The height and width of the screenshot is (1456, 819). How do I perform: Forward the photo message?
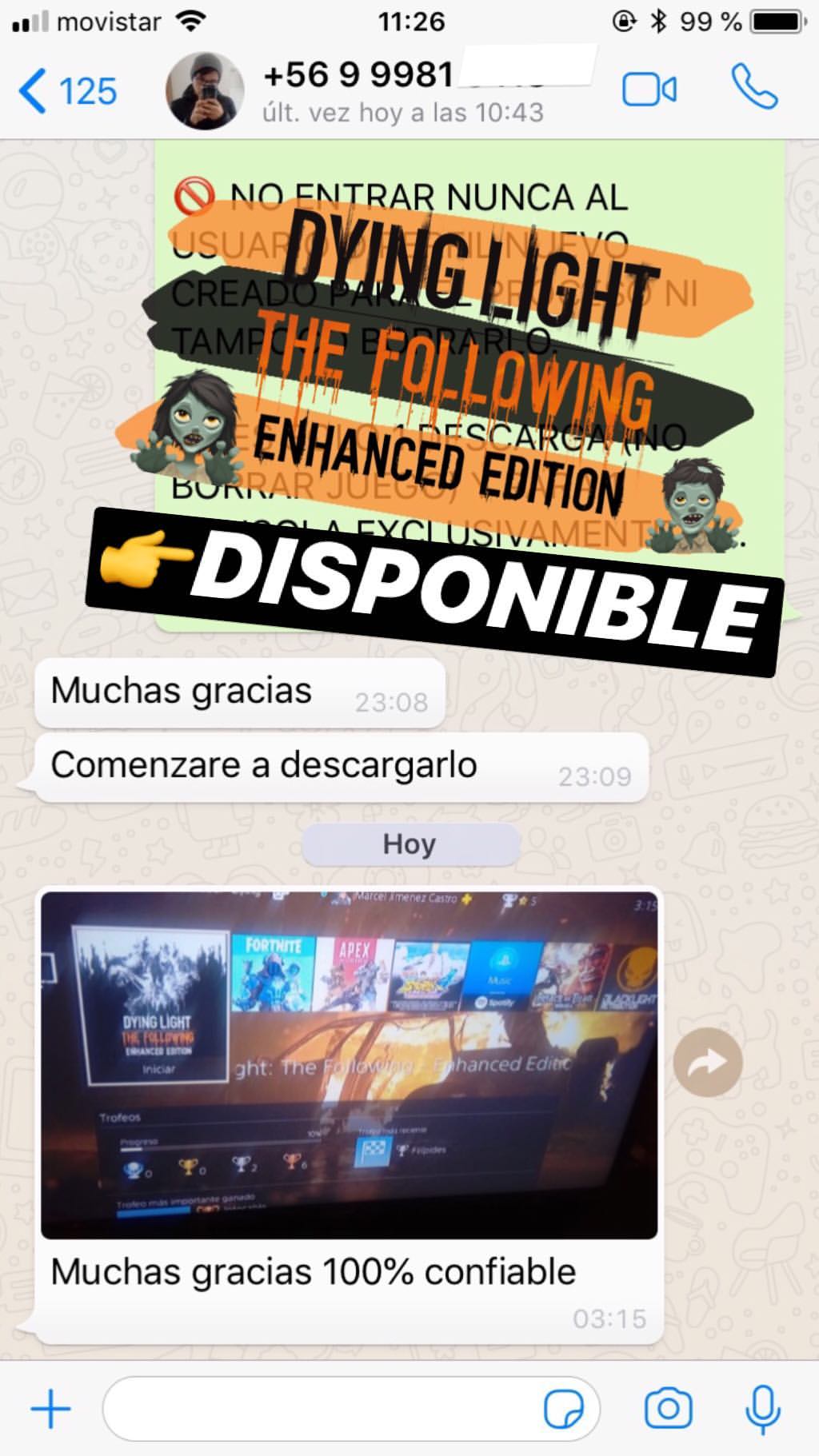[x=708, y=1063]
